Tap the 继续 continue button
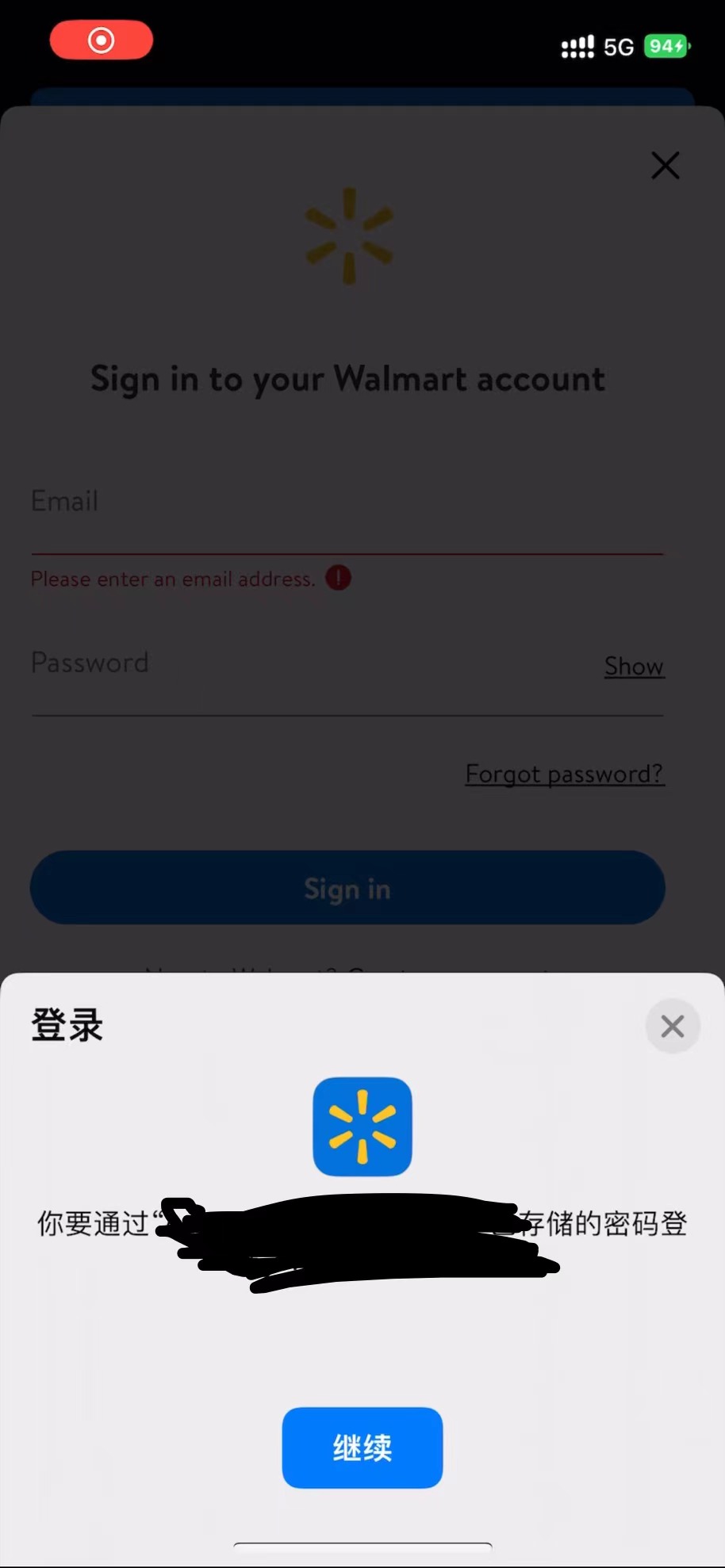 pyautogui.click(x=362, y=1448)
